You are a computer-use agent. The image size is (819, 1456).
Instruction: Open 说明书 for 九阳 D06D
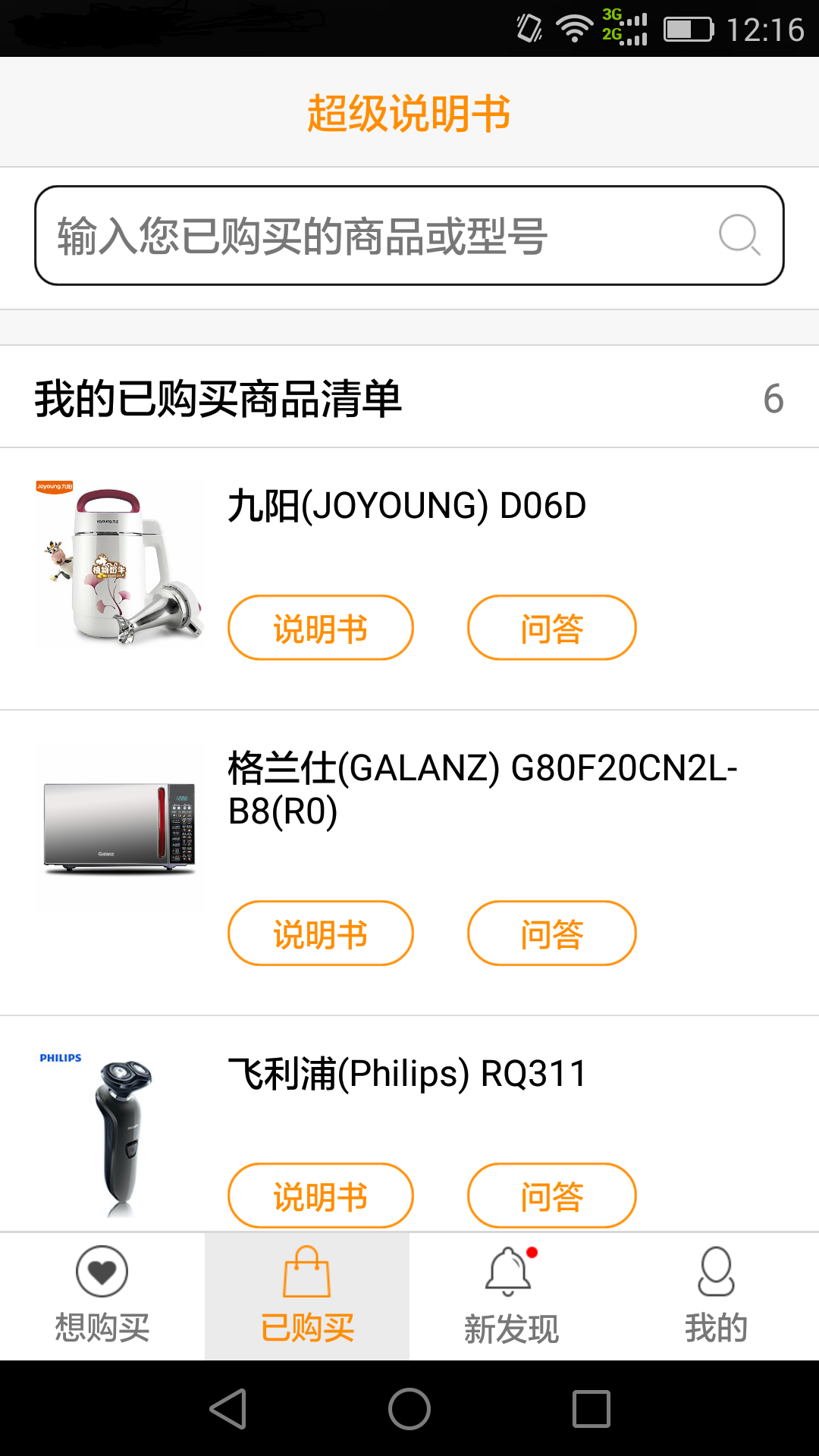tap(320, 628)
